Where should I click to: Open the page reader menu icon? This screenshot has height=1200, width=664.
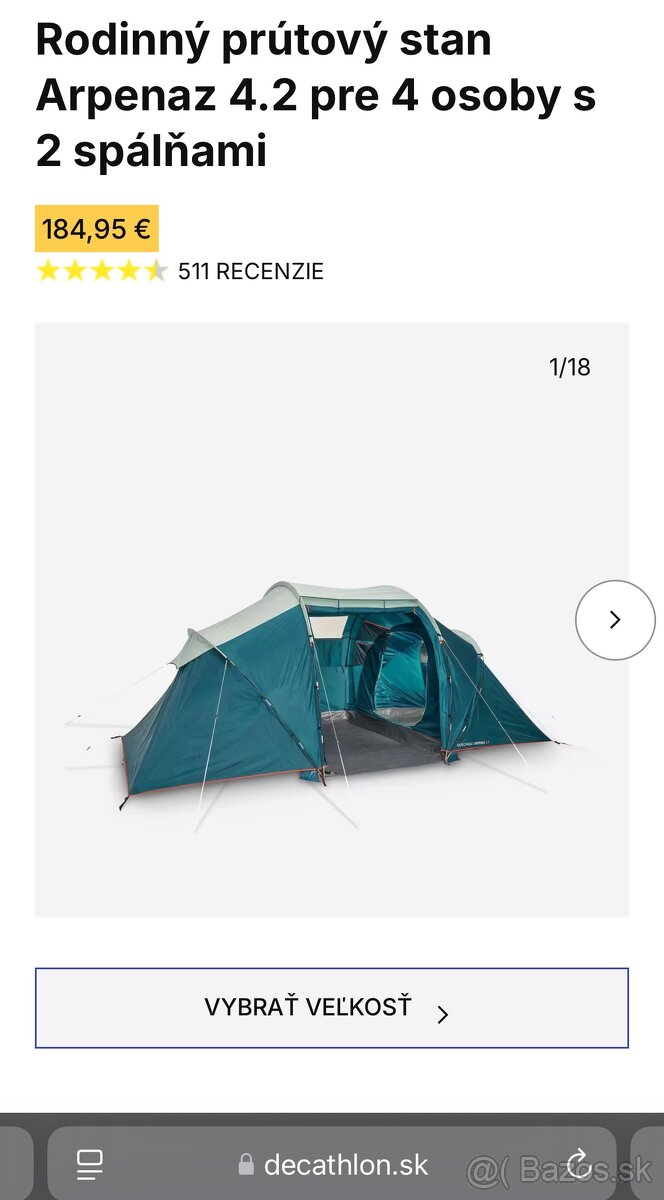click(90, 1164)
